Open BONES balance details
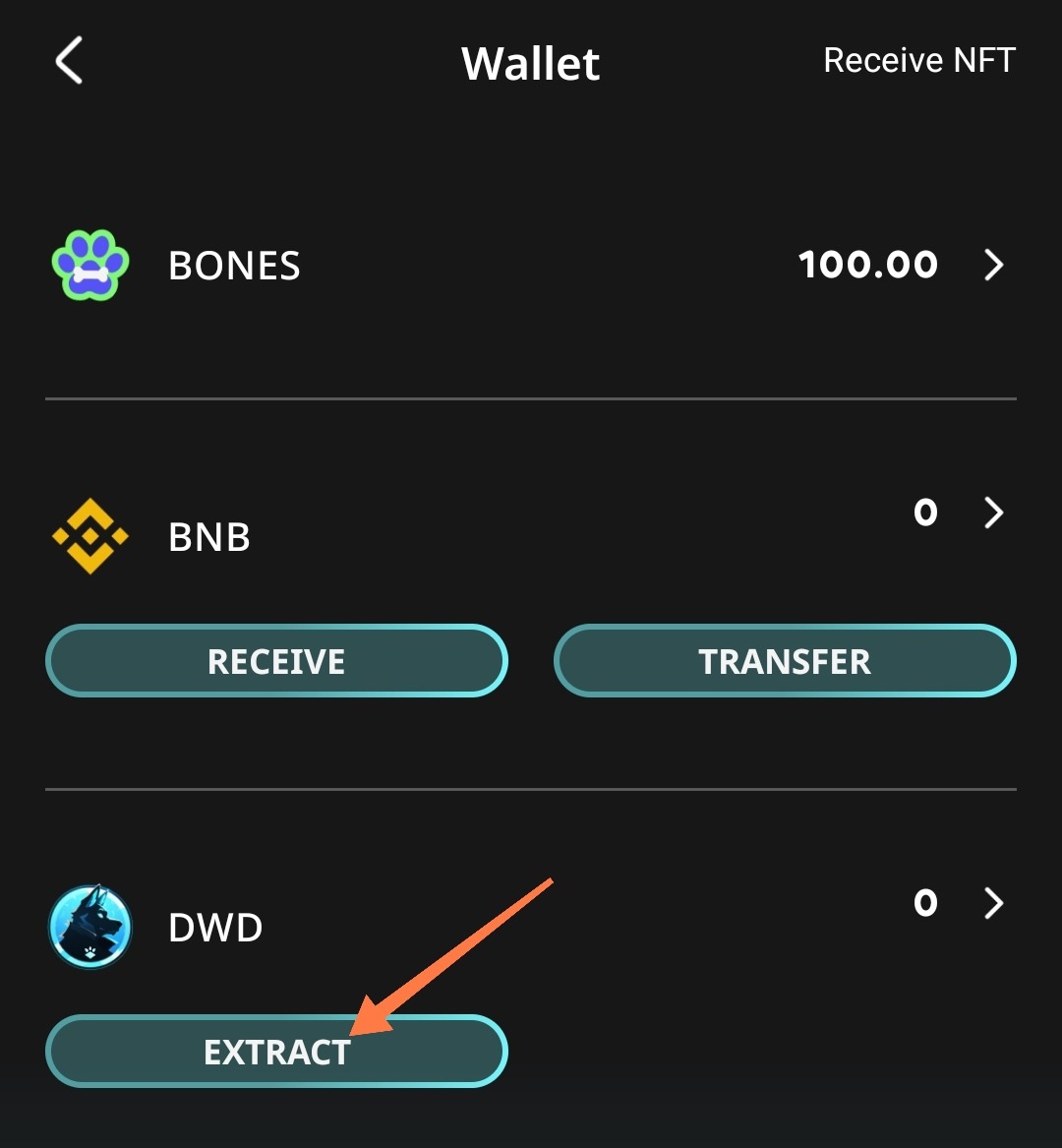1062x1148 pixels. [x=993, y=265]
